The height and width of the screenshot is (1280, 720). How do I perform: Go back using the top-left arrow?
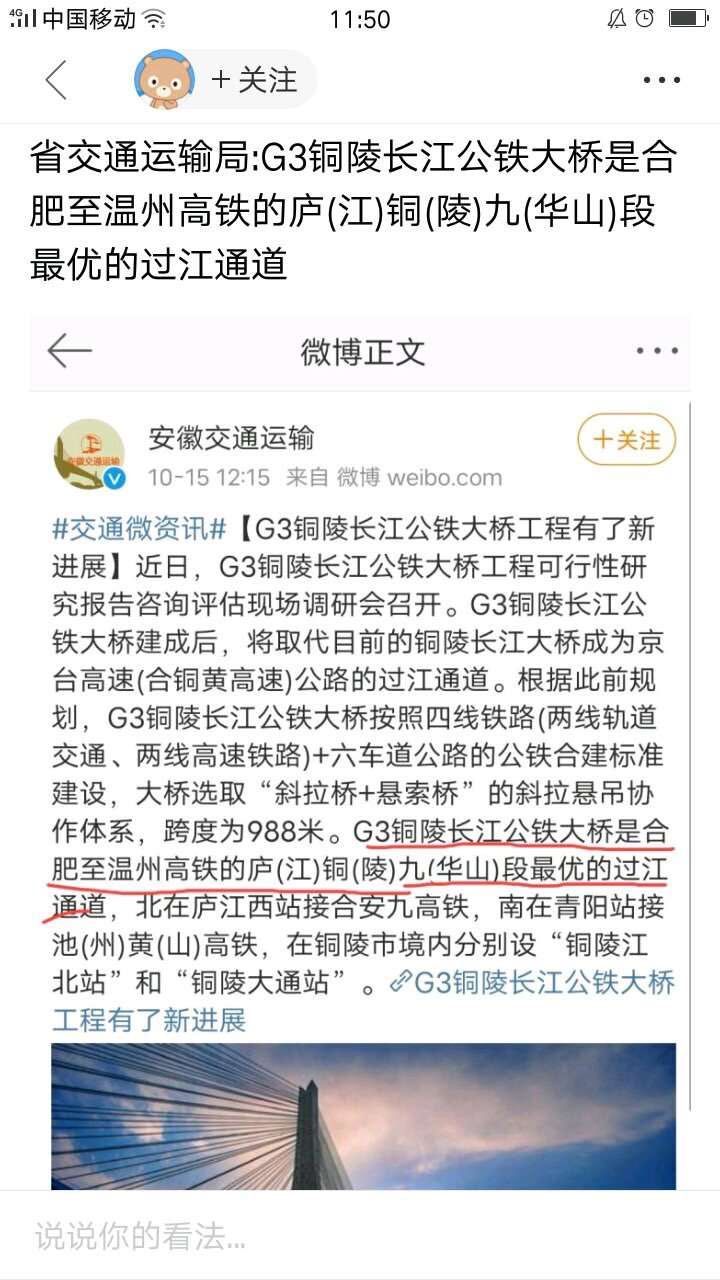pyautogui.click(x=56, y=80)
